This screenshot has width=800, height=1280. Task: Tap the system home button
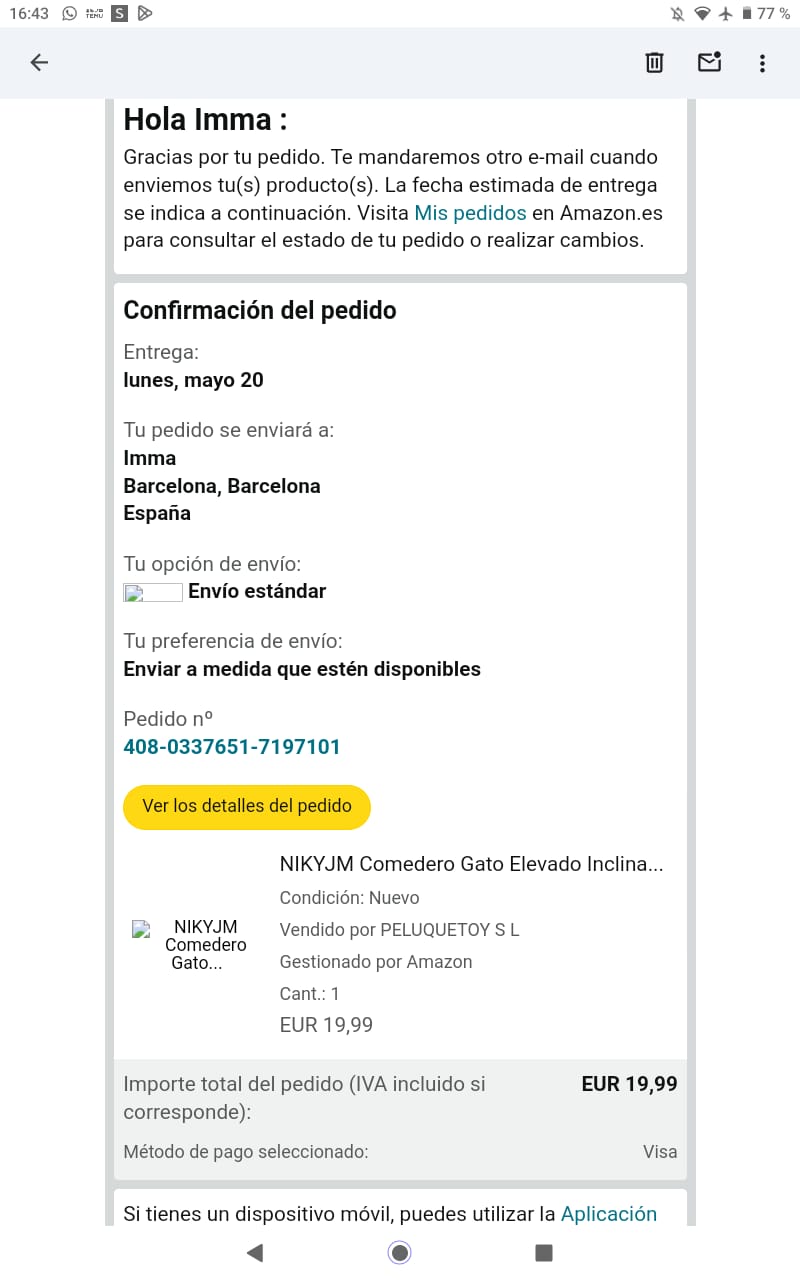tap(400, 1252)
